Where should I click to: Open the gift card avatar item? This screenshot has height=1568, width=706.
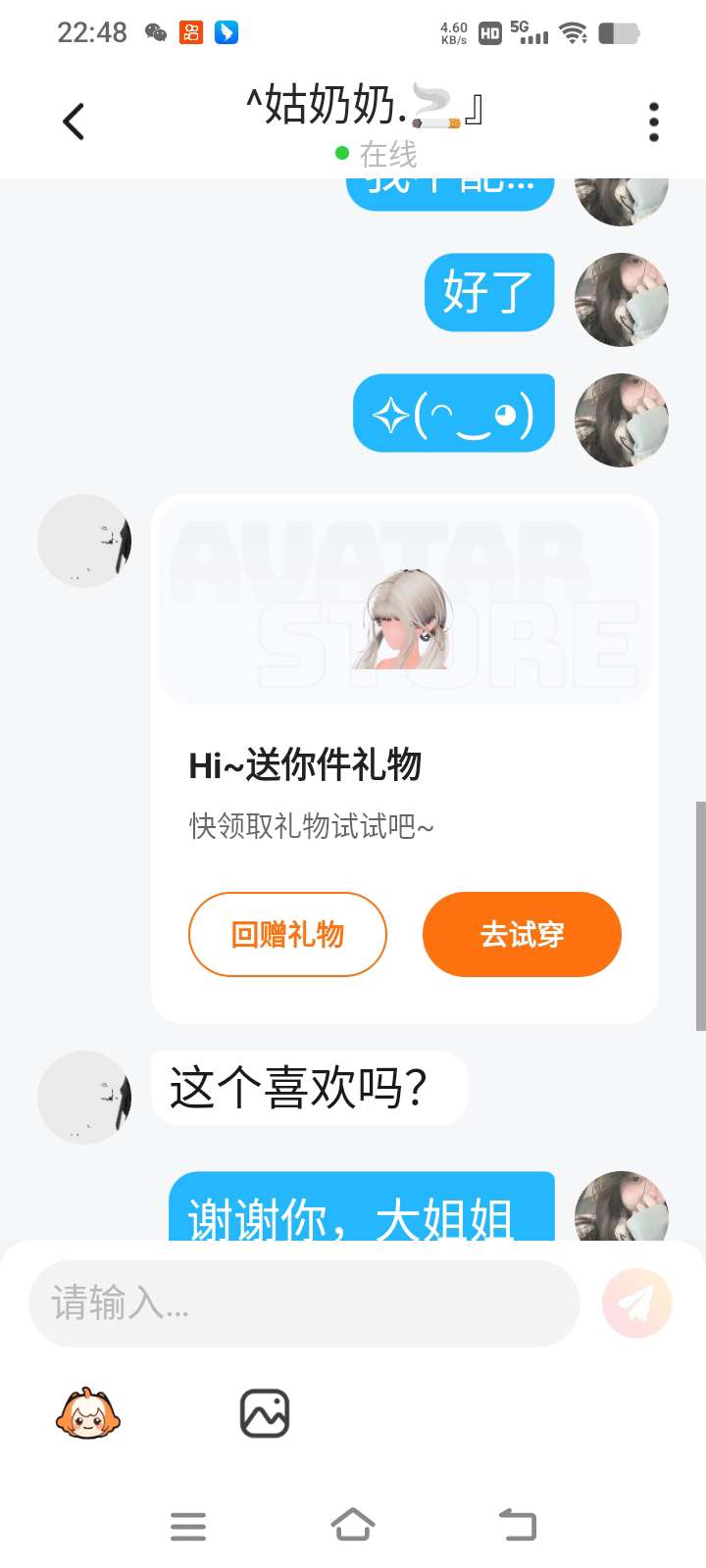(405, 620)
